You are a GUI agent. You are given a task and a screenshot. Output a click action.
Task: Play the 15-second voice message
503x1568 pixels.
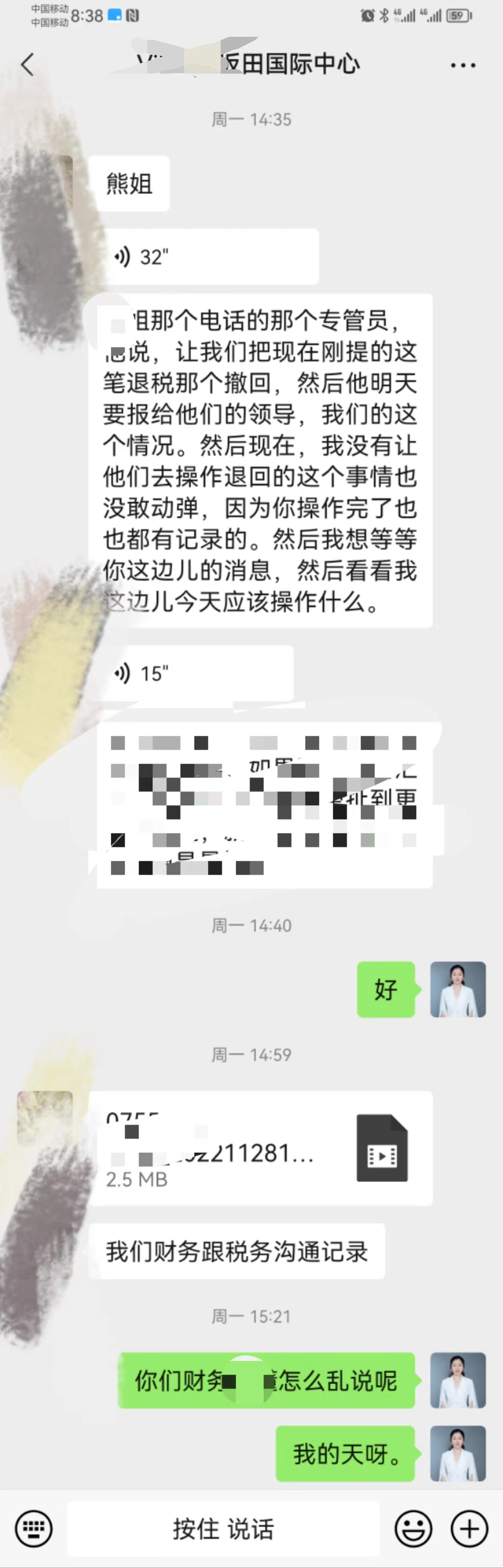pos(201,673)
